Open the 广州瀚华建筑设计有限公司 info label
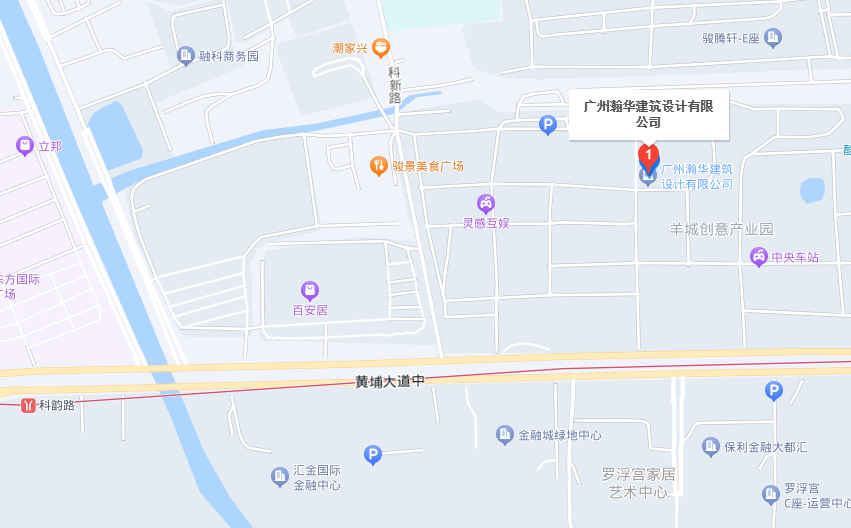This screenshot has height=528, width=851. pyautogui.click(x=649, y=115)
